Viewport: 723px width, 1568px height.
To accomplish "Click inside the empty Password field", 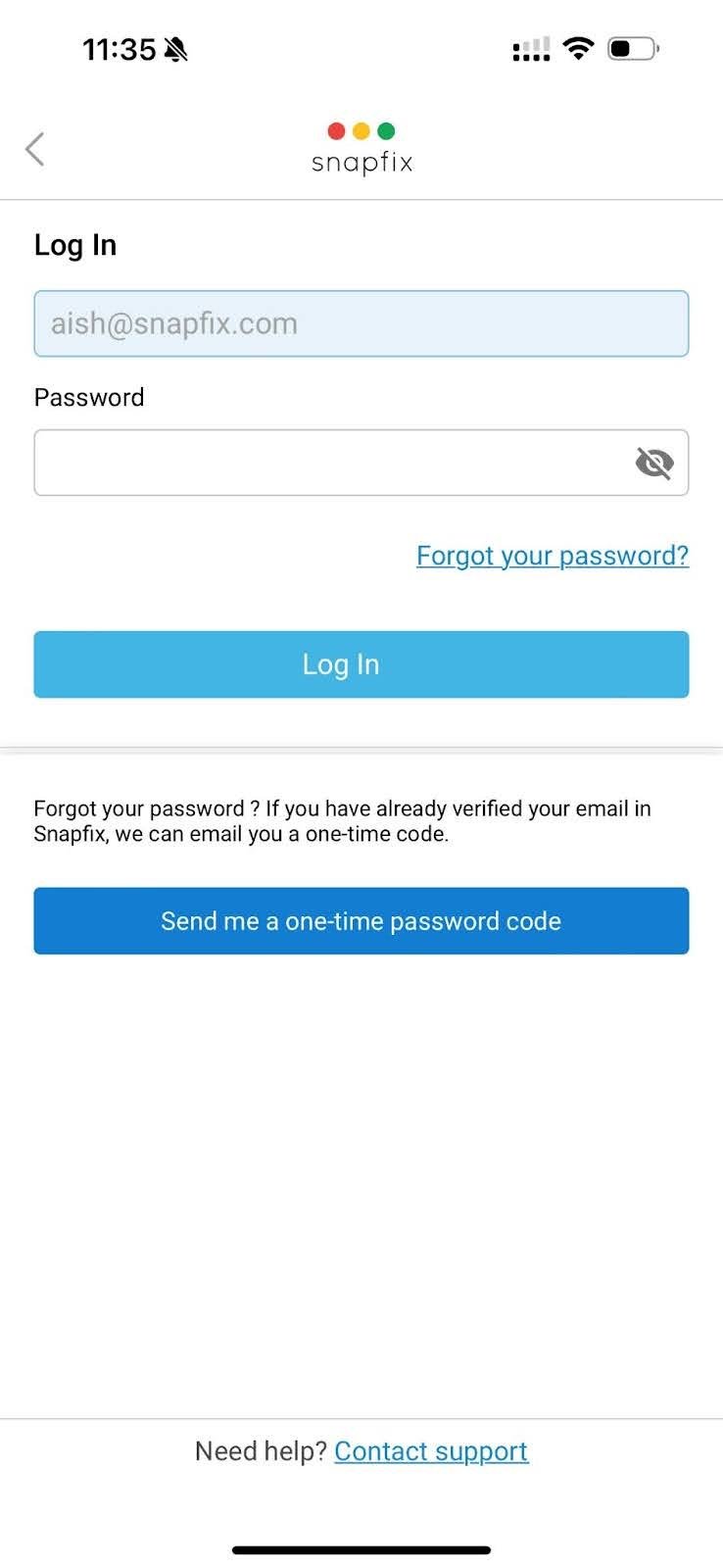I will click(x=294, y=463).
